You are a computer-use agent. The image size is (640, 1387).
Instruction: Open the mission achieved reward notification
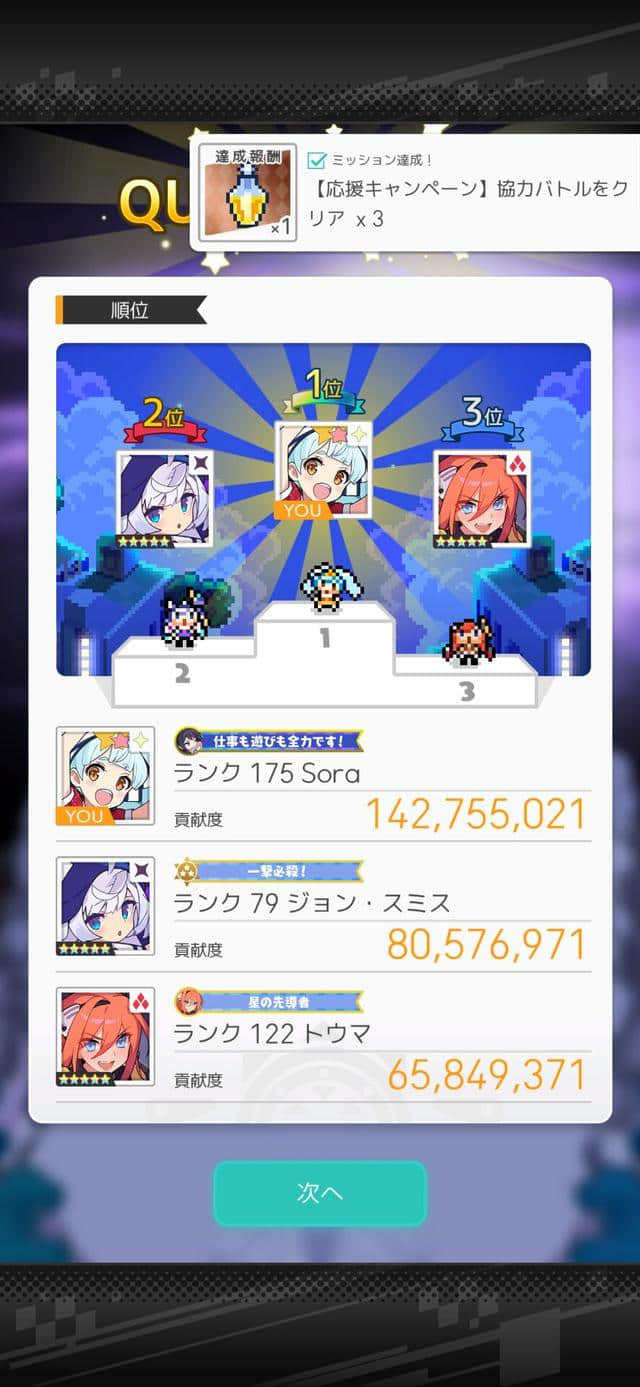(415, 194)
